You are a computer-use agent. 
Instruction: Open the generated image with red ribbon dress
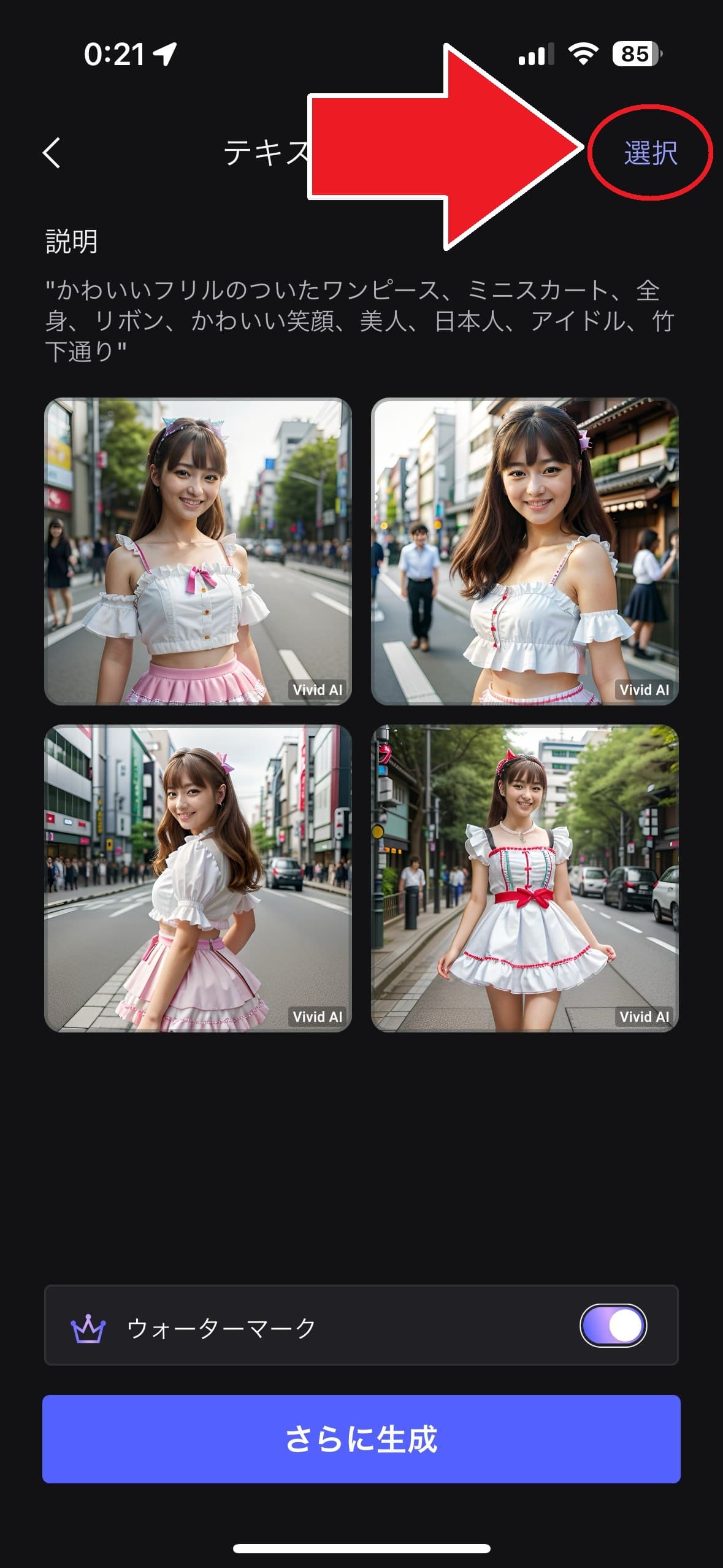click(x=525, y=878)
